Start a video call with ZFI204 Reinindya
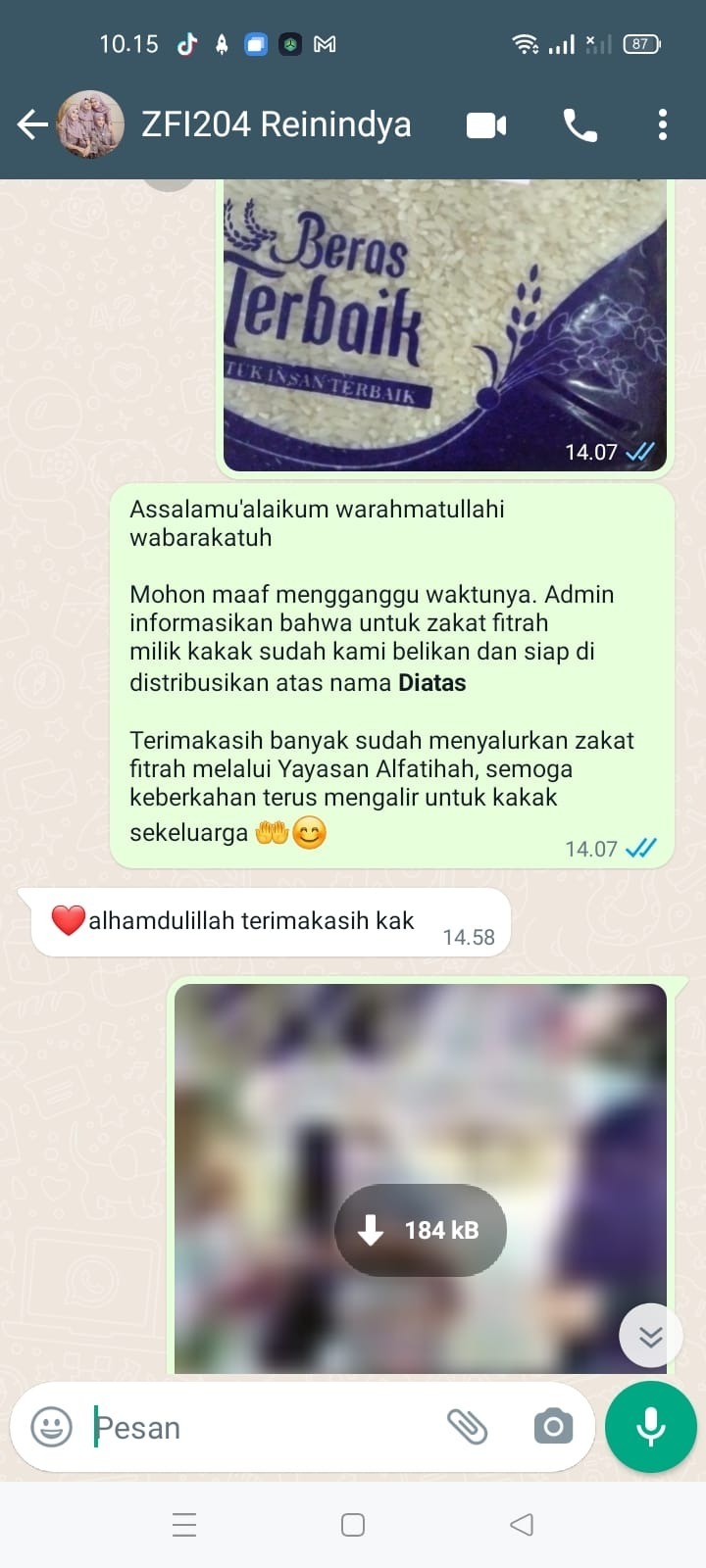The width and height of the screenshot is (706, 1568). click(486, 125)
